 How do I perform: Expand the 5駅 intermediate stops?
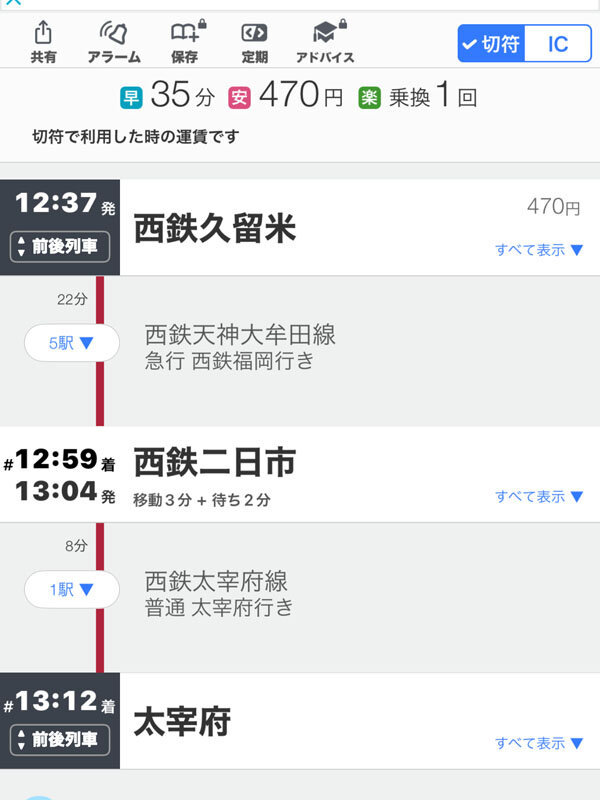pyautogui.click(x=72, y=343)
